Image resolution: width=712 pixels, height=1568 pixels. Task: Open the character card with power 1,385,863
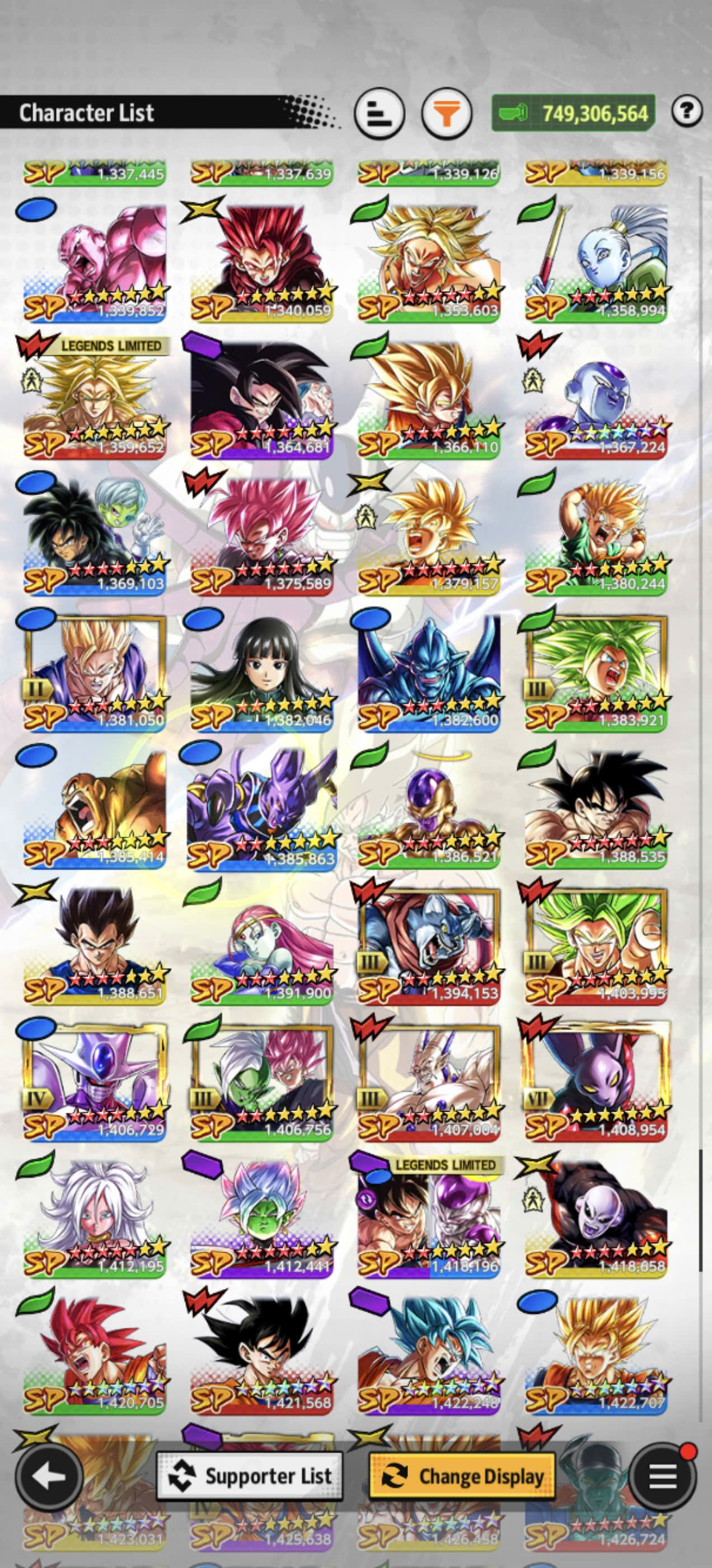(261, 808)
